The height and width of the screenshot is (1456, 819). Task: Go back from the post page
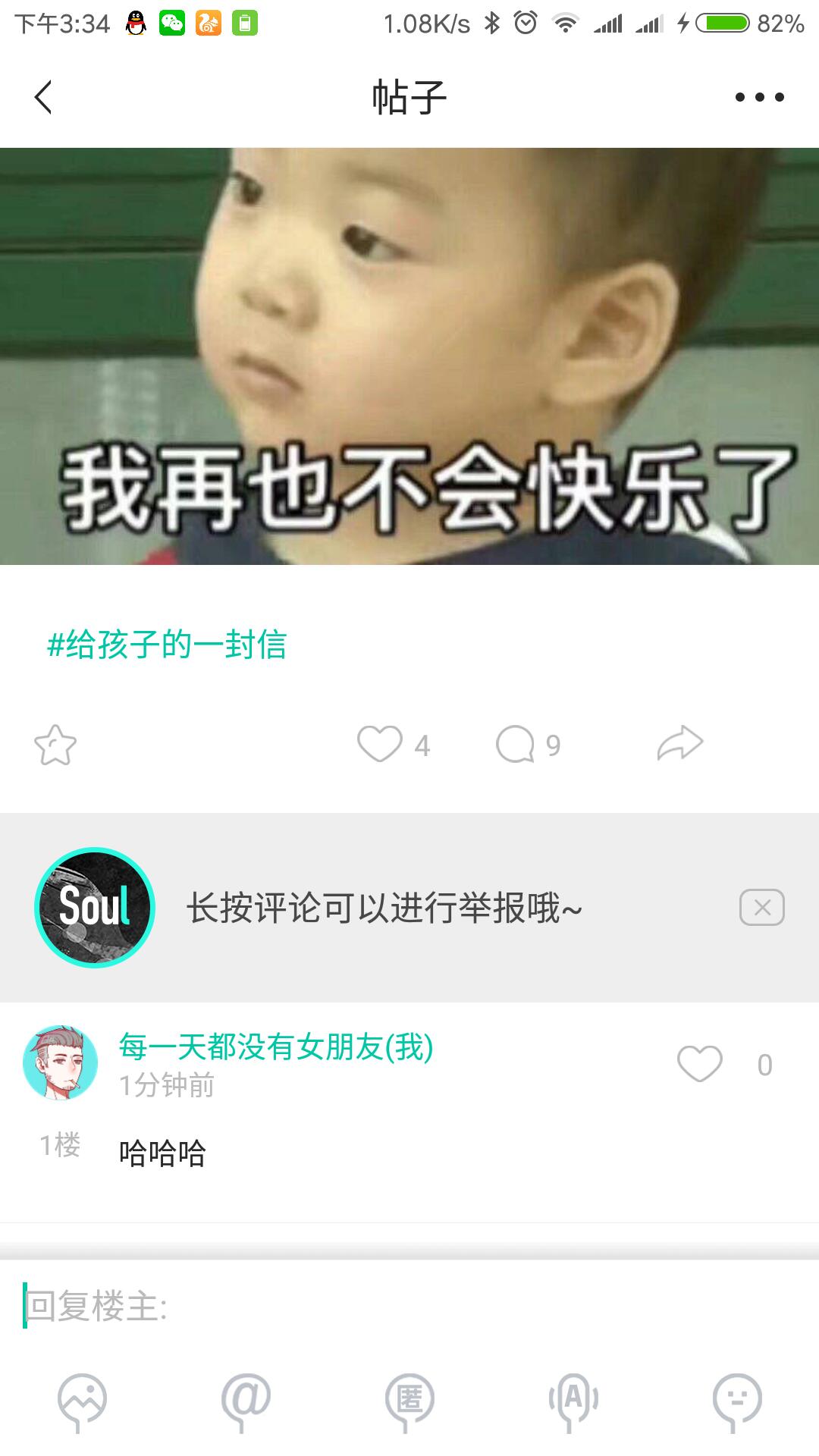[x=43, y=97]
